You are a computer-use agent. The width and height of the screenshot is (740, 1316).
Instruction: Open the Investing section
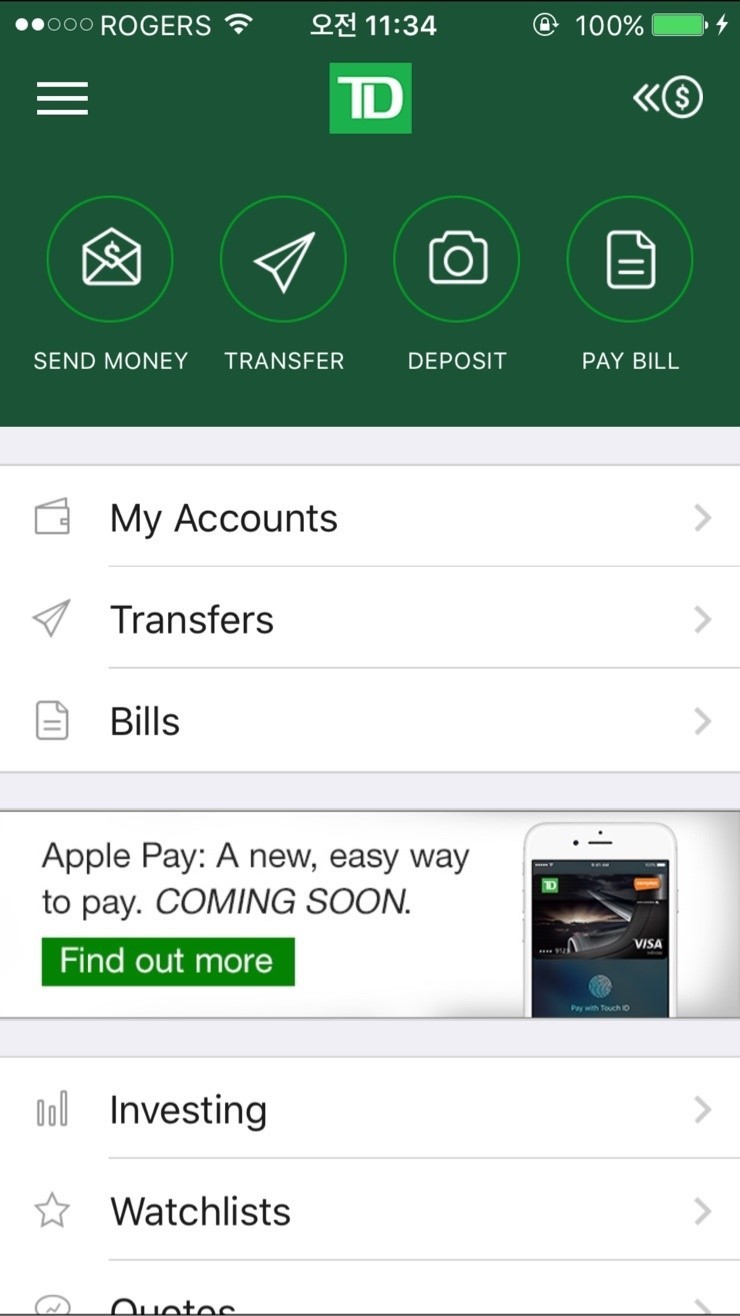tap(370, 1110)
